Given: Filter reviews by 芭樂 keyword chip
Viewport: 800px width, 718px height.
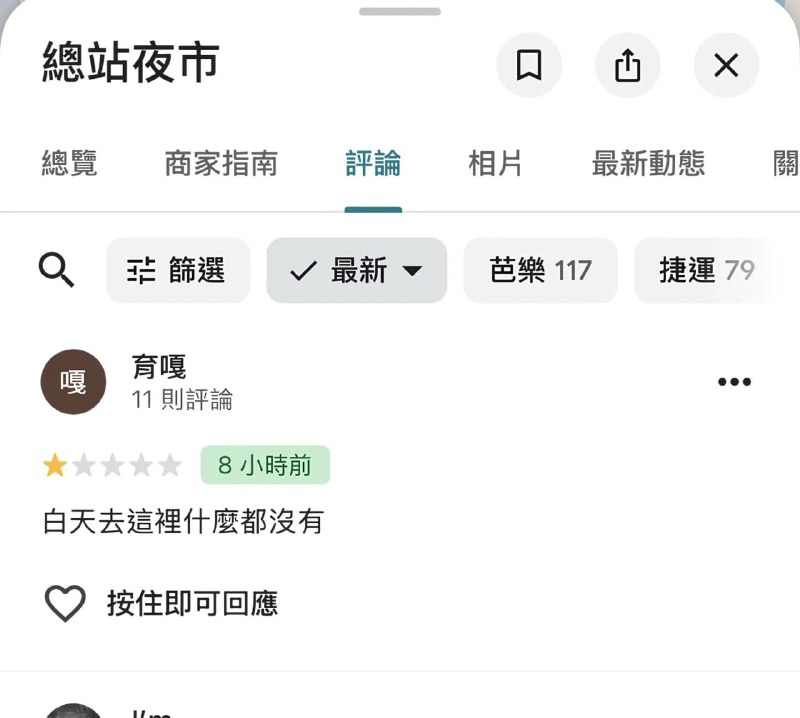Looking at the screenshot, I should [x=540, y=270].
